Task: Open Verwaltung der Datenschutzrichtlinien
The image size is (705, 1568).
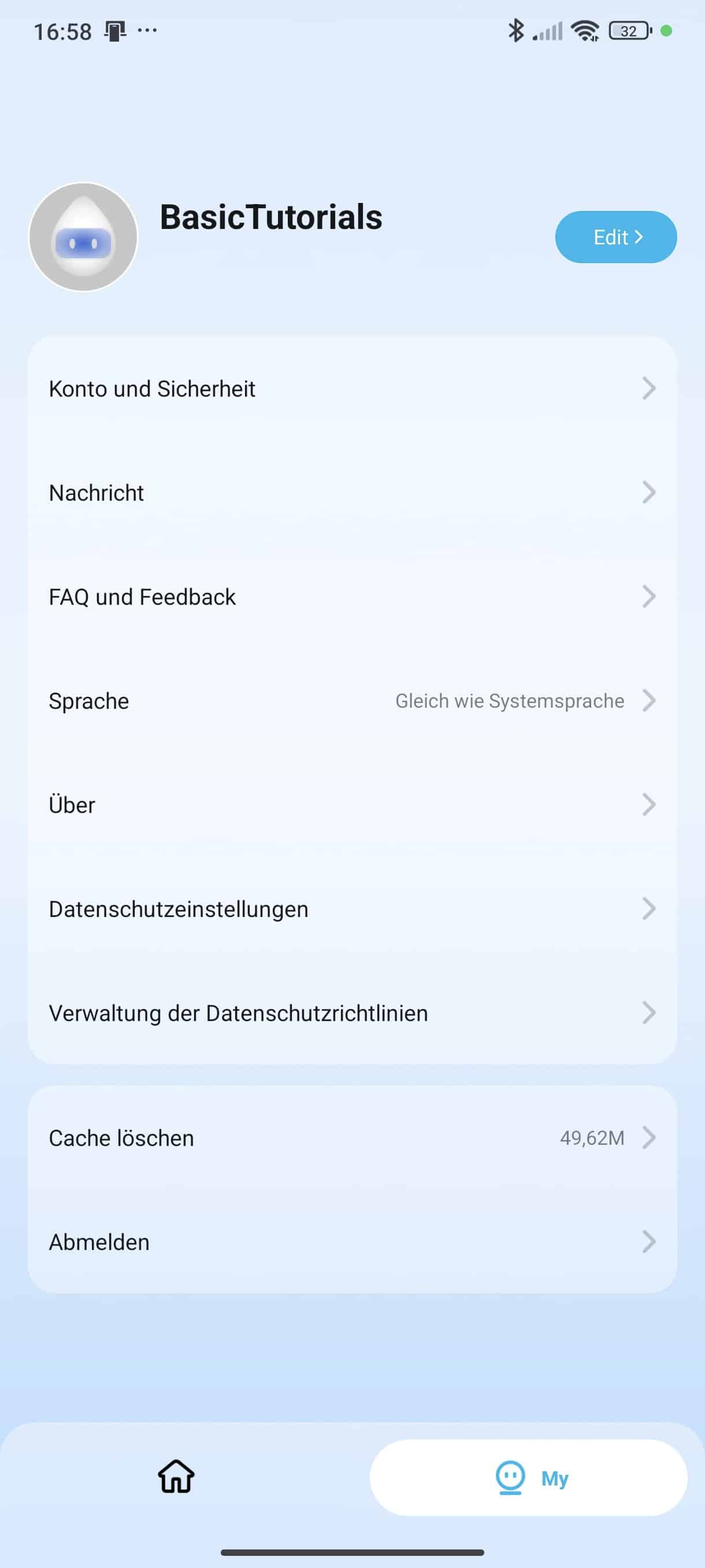Action: (x=351, y=1013)
